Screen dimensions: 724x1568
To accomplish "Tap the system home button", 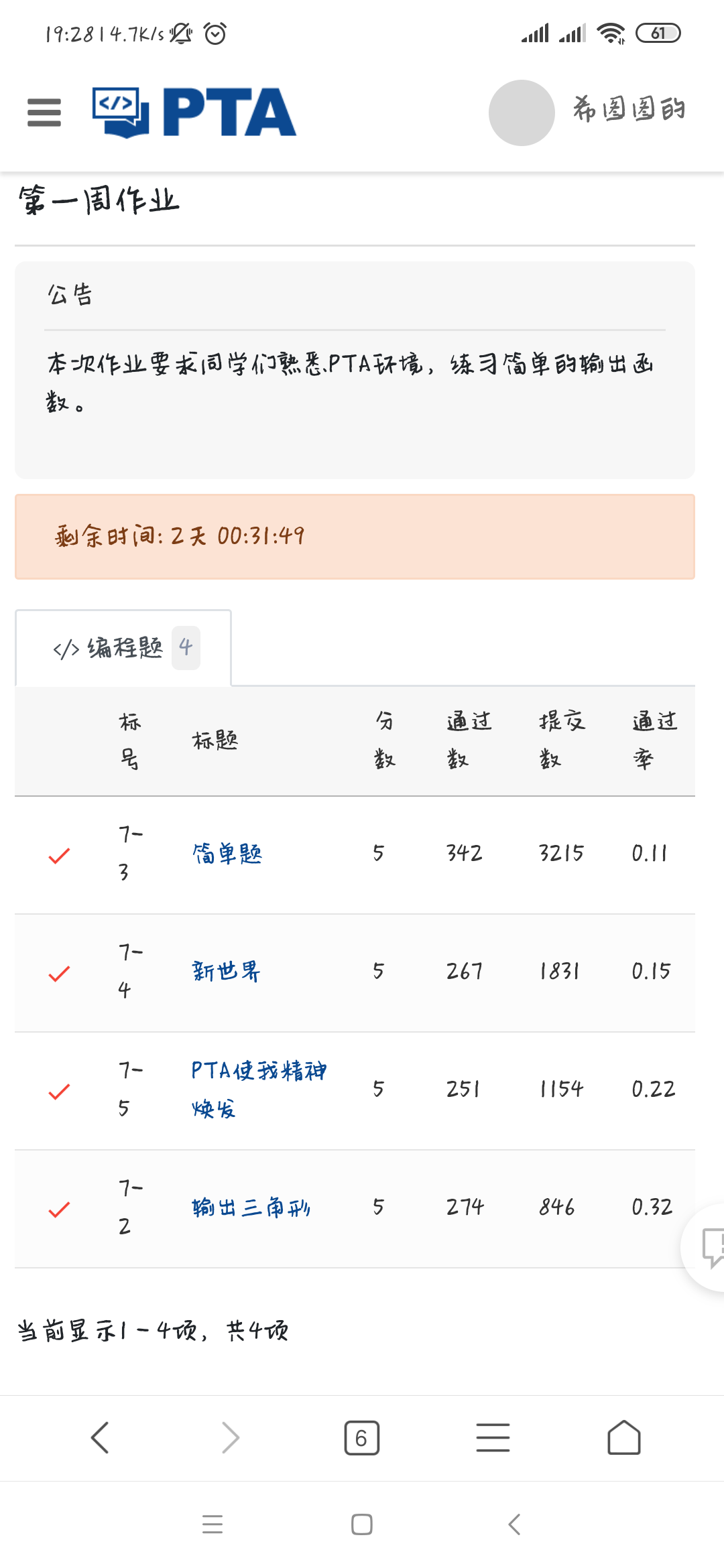I will point(361,1524).
